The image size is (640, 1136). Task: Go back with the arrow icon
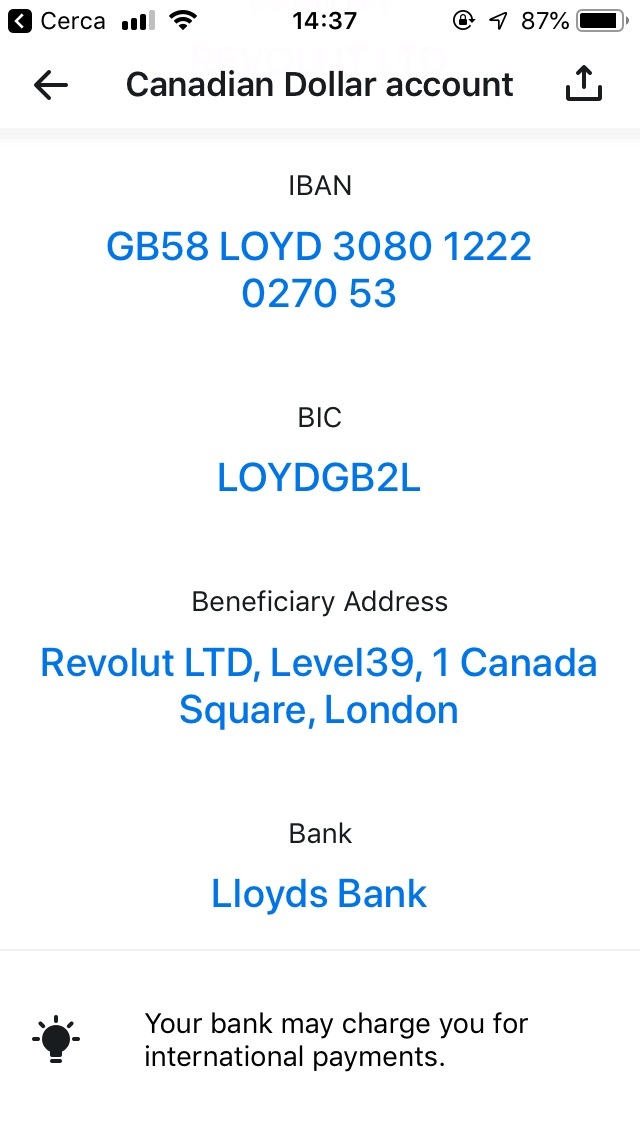click(x=51, y=85)
